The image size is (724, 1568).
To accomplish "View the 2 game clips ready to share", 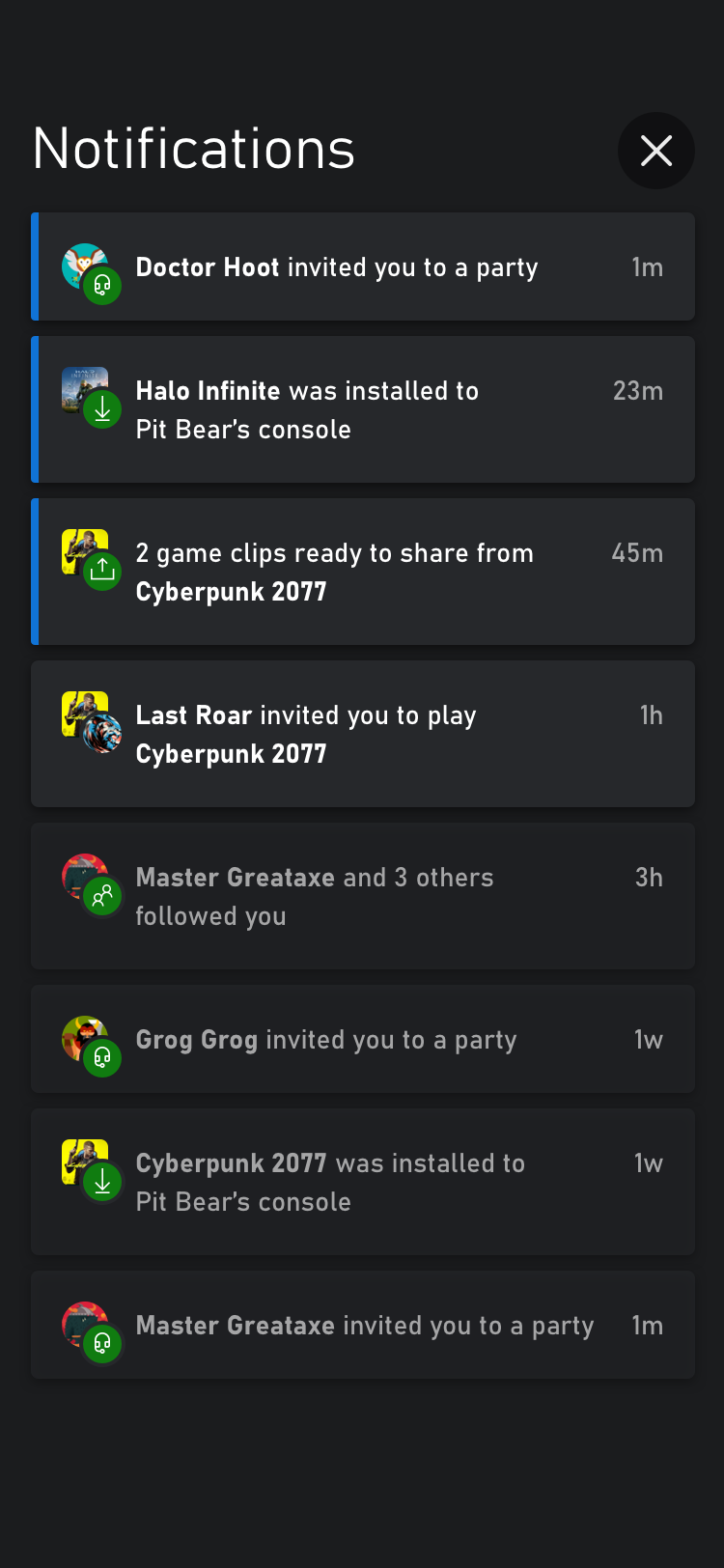I will pos(362,572).
